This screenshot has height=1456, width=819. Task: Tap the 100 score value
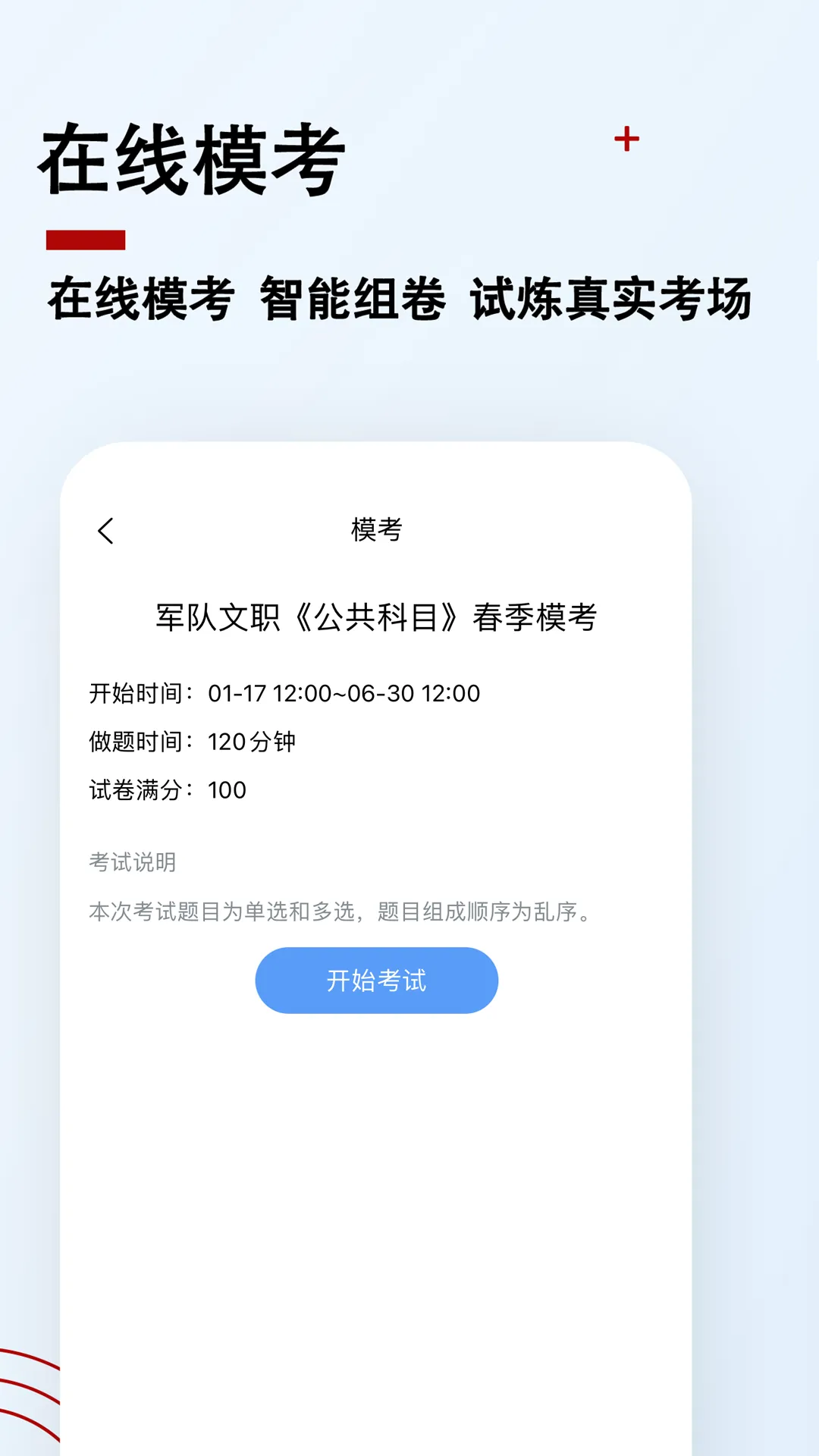pos(229,790)
